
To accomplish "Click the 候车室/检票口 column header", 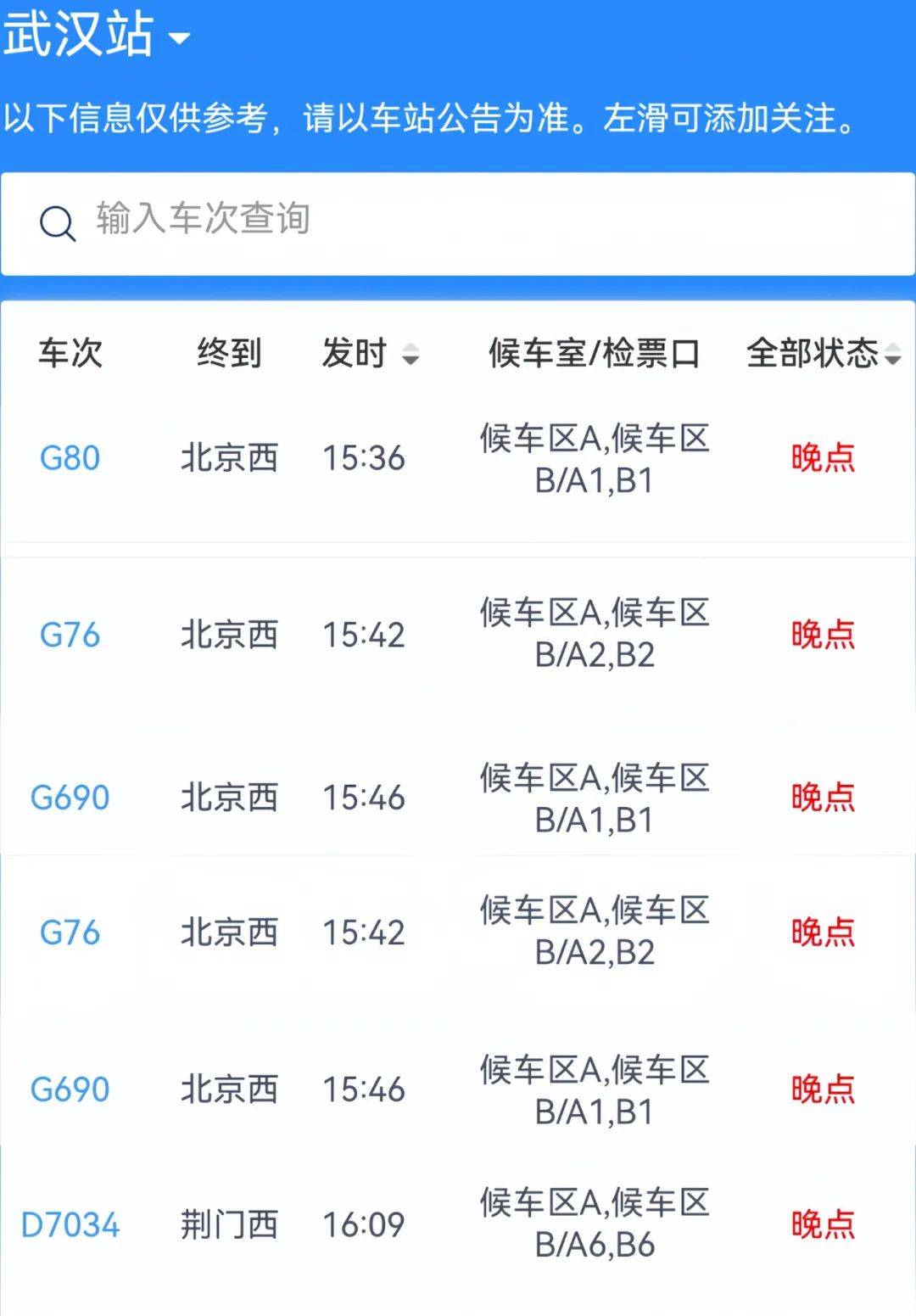I will pos(594,355).
